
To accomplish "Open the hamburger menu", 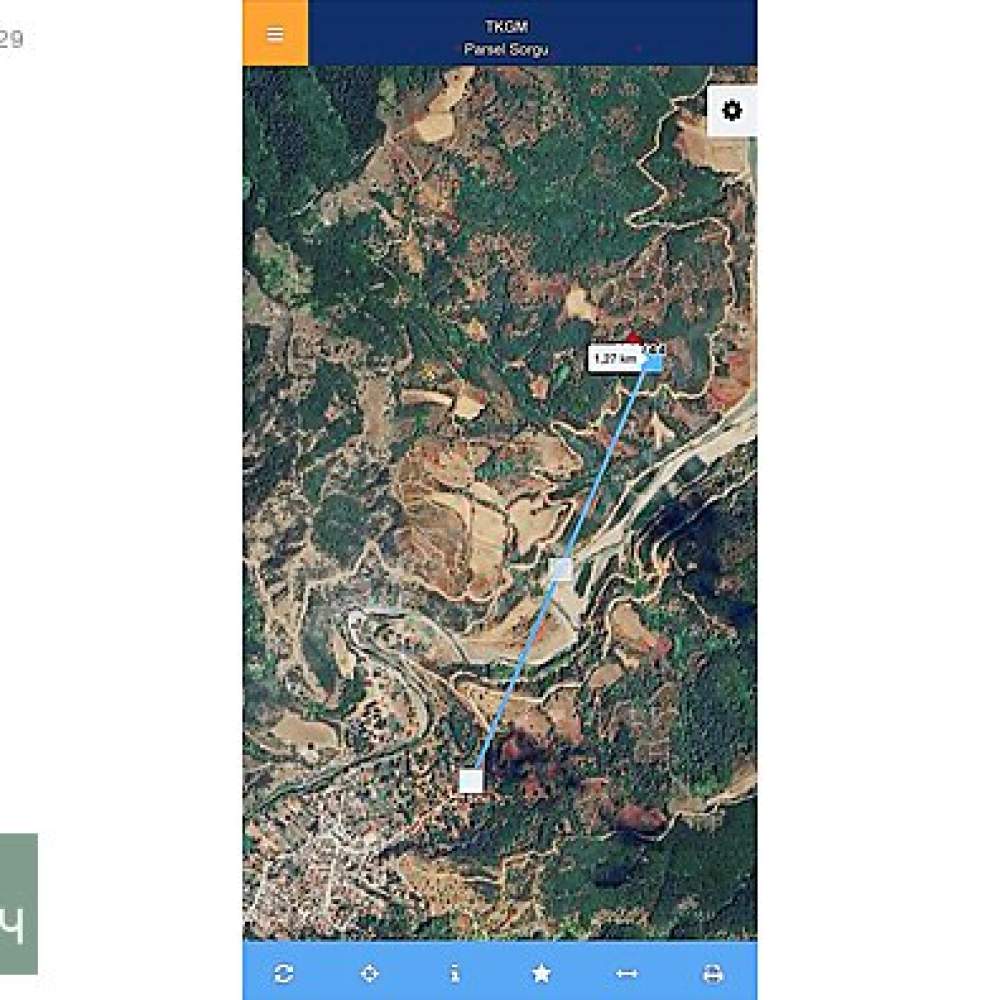I will tap(275, 33).
